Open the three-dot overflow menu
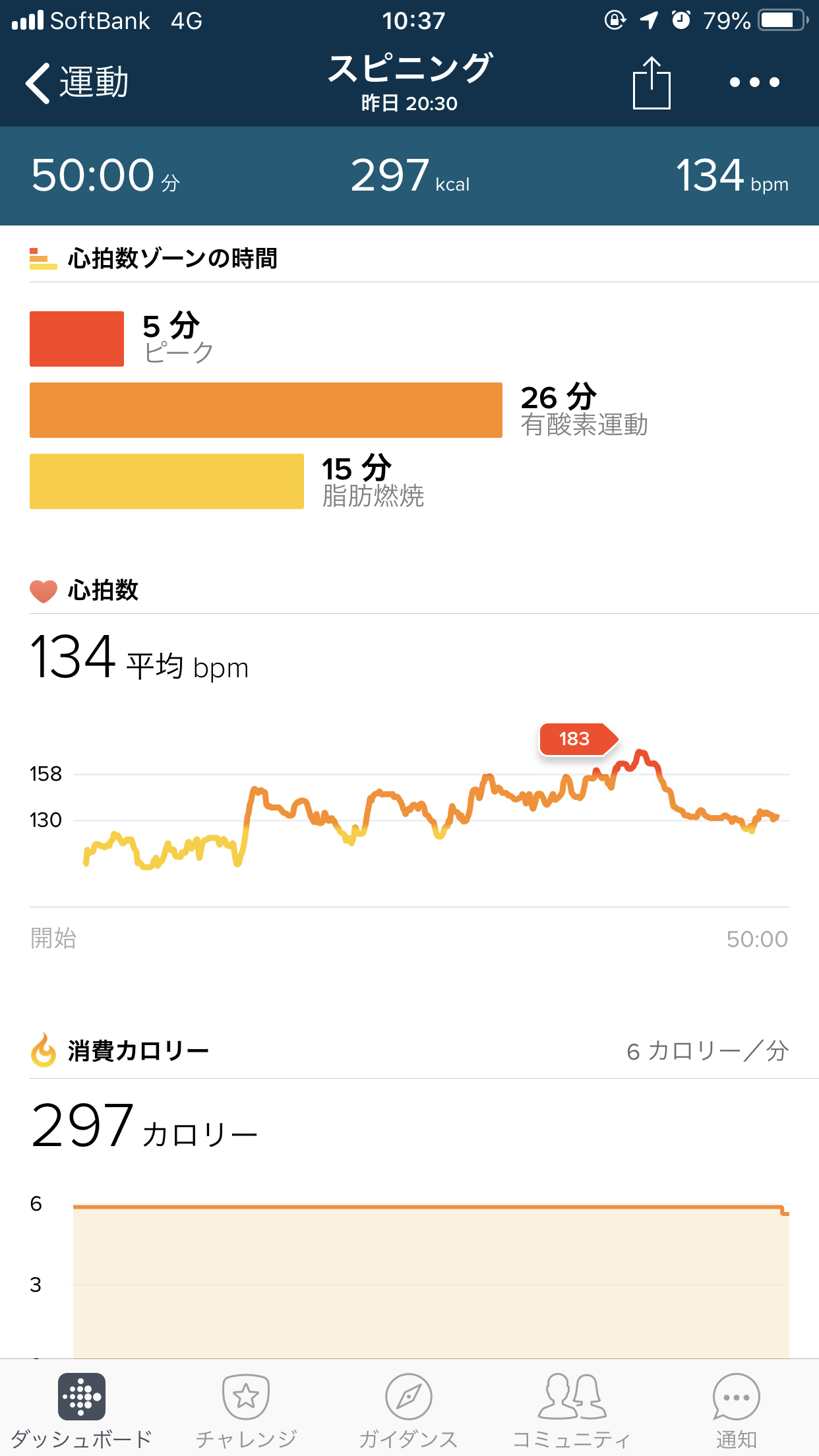This screenshot has width=819, height=1456. (x=754, y=83)
